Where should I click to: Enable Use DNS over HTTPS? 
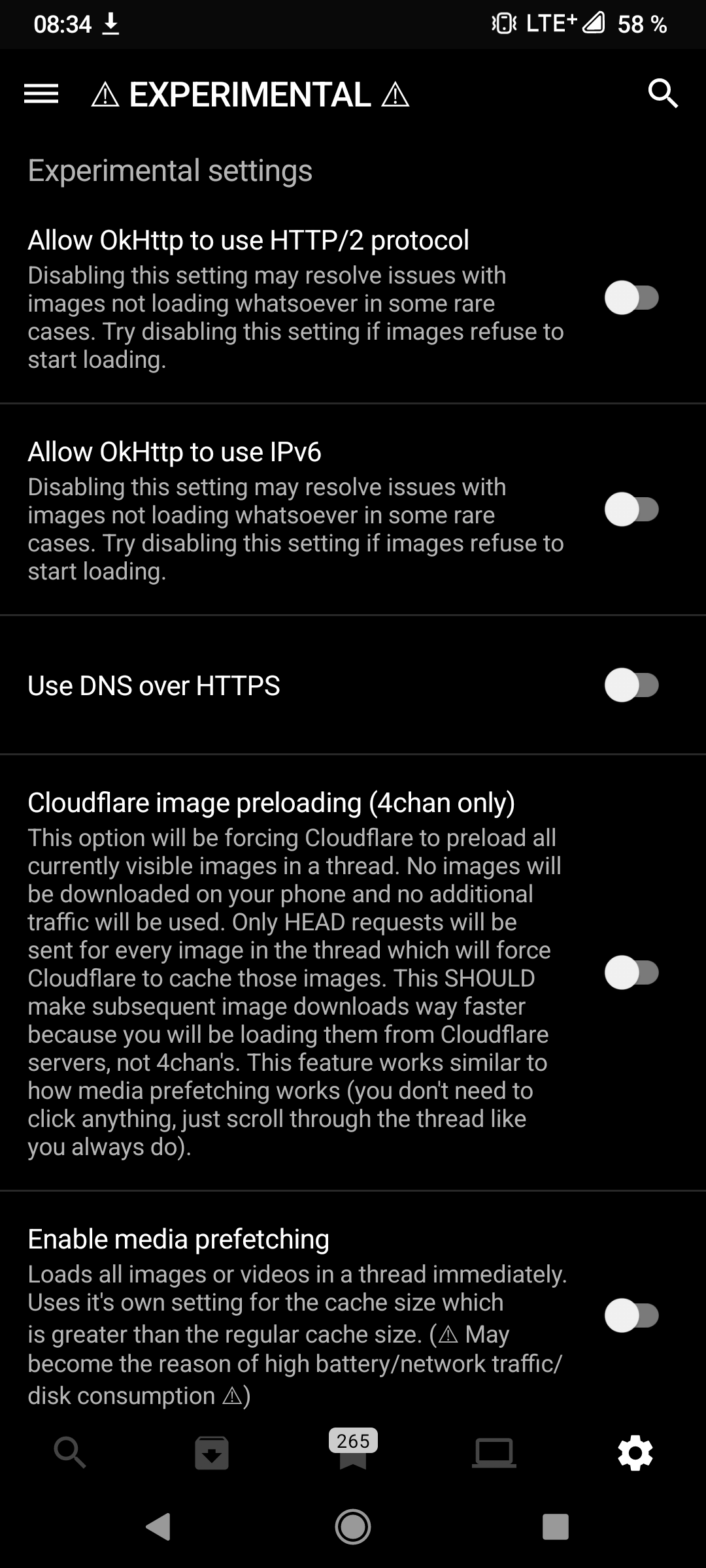click(x=631, y=685)
